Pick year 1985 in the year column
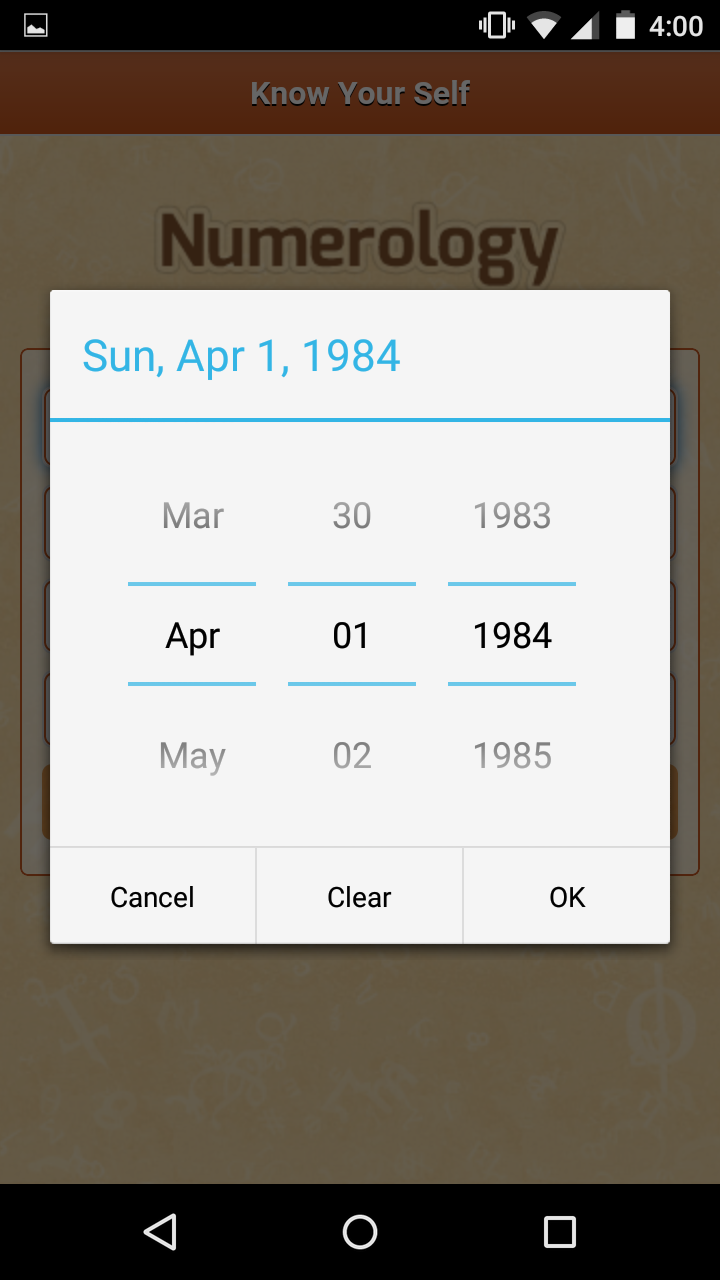Image resolution: width=720 pixels, height=1280 pixels. click(512, 756)
